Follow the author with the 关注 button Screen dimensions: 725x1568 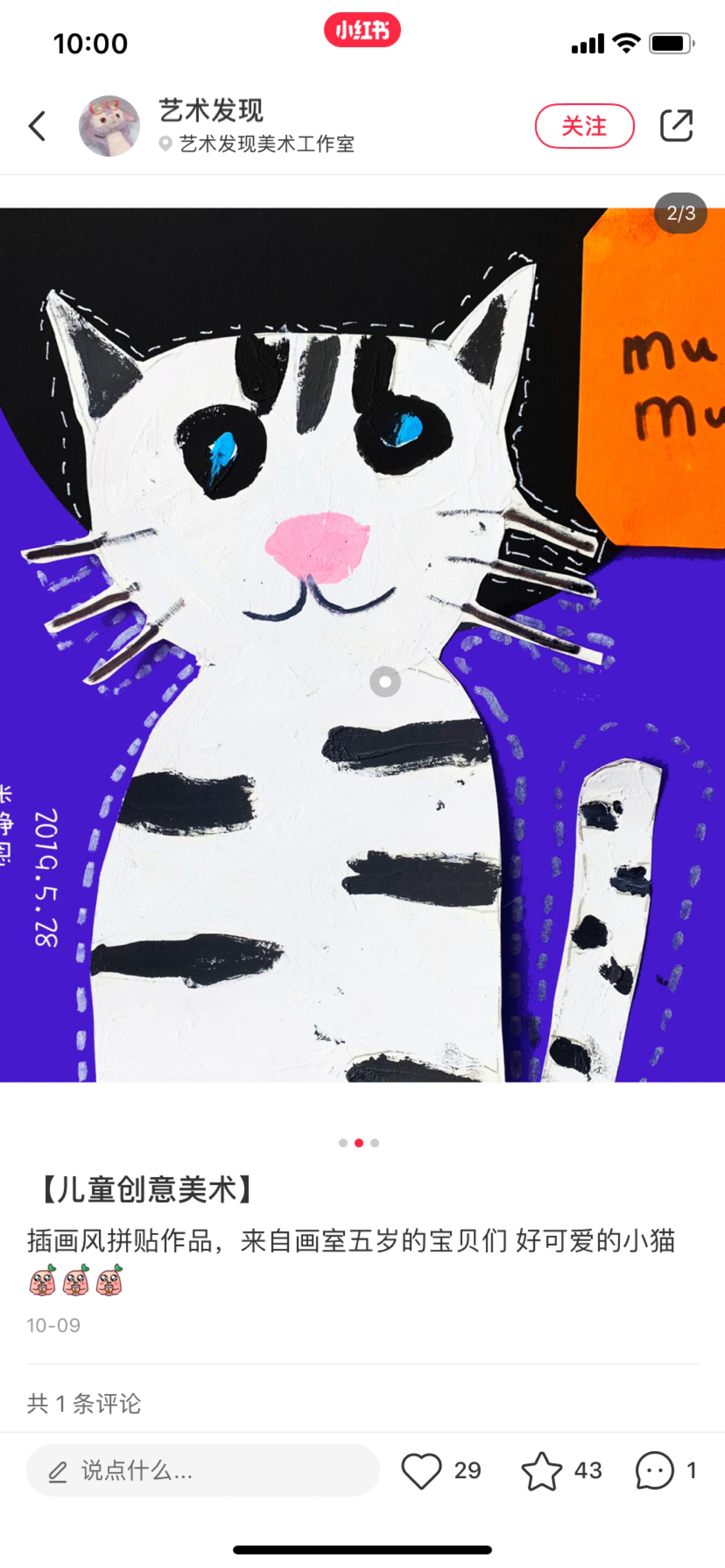click(585, 126)
